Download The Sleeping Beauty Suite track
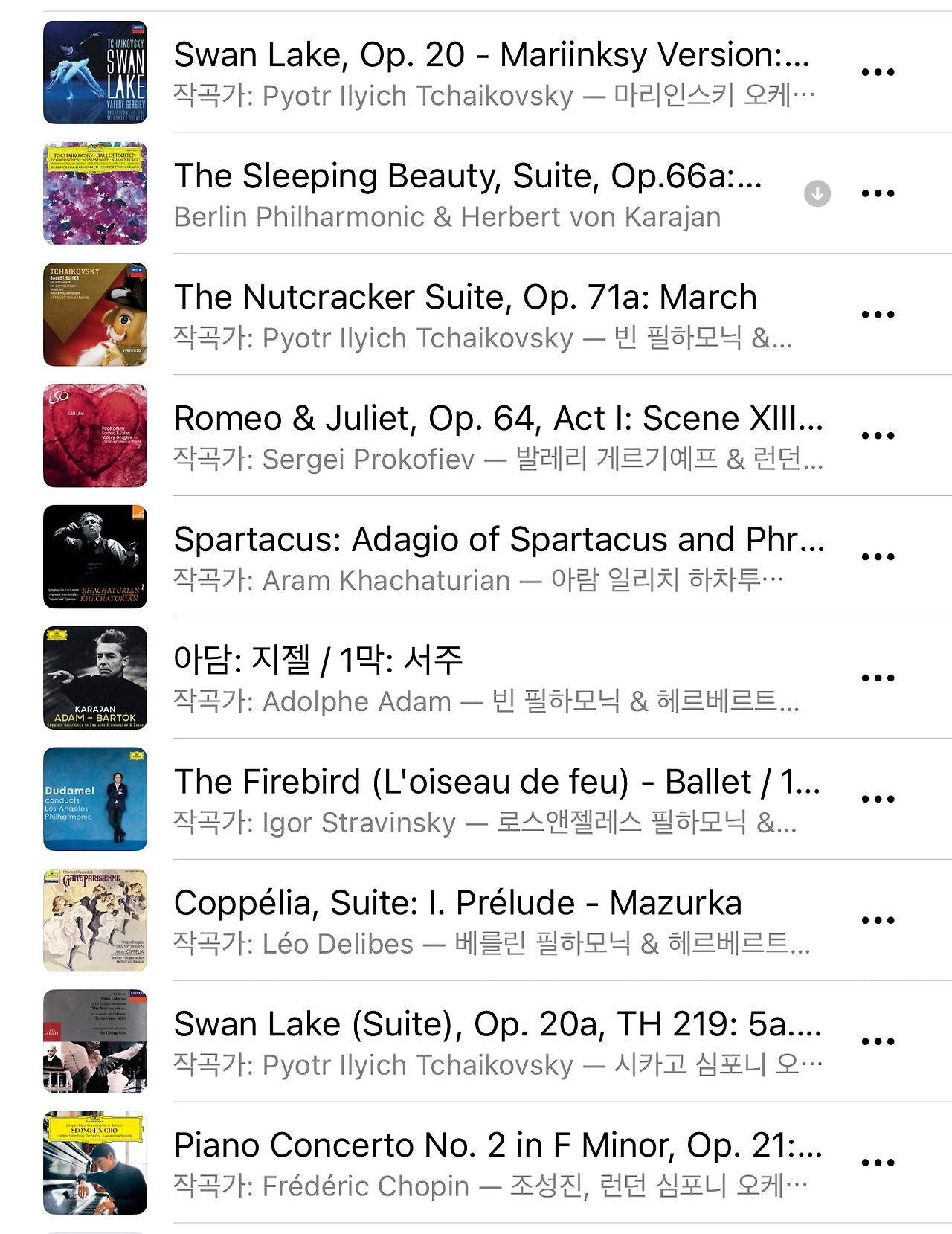 [x=817, y=194]
